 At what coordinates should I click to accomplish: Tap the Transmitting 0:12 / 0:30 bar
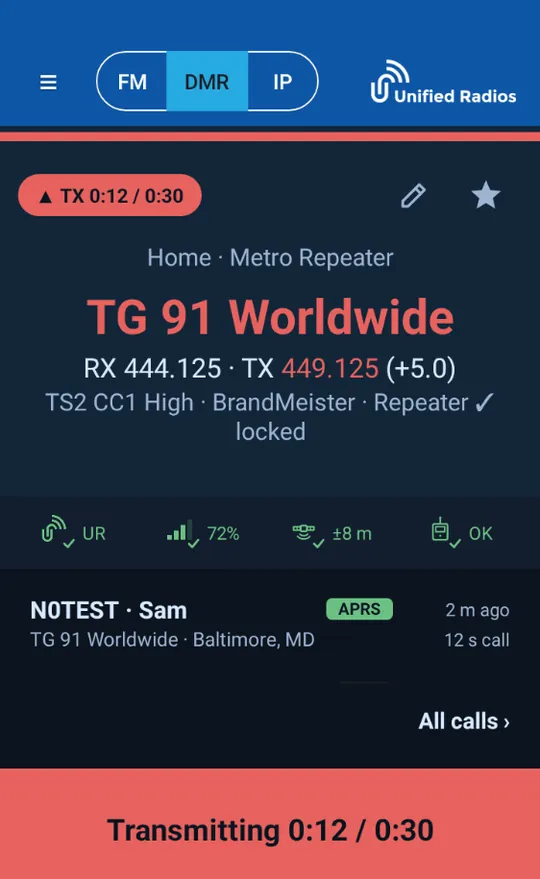(x=270, y=824)
